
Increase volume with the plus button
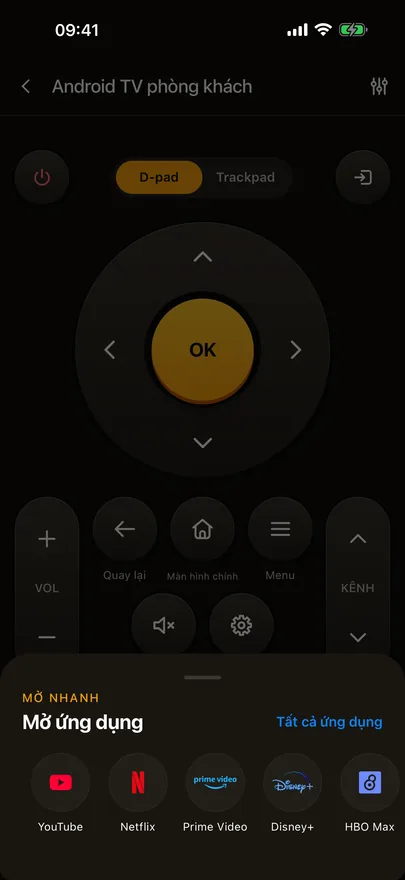(47, 539)
